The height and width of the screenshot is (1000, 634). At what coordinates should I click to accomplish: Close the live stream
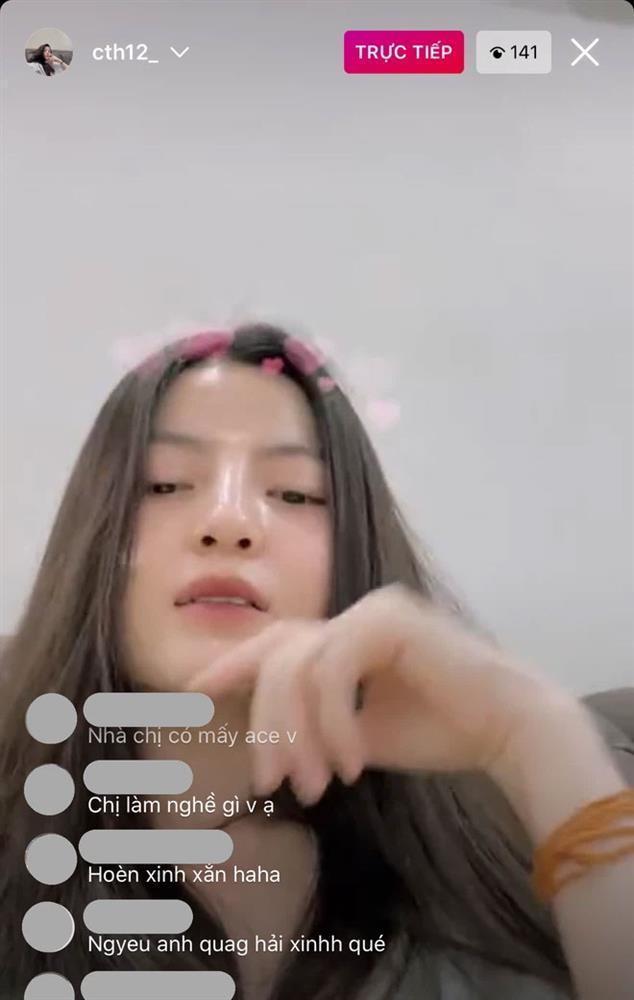pyautogui.click(x=585, y=52)
